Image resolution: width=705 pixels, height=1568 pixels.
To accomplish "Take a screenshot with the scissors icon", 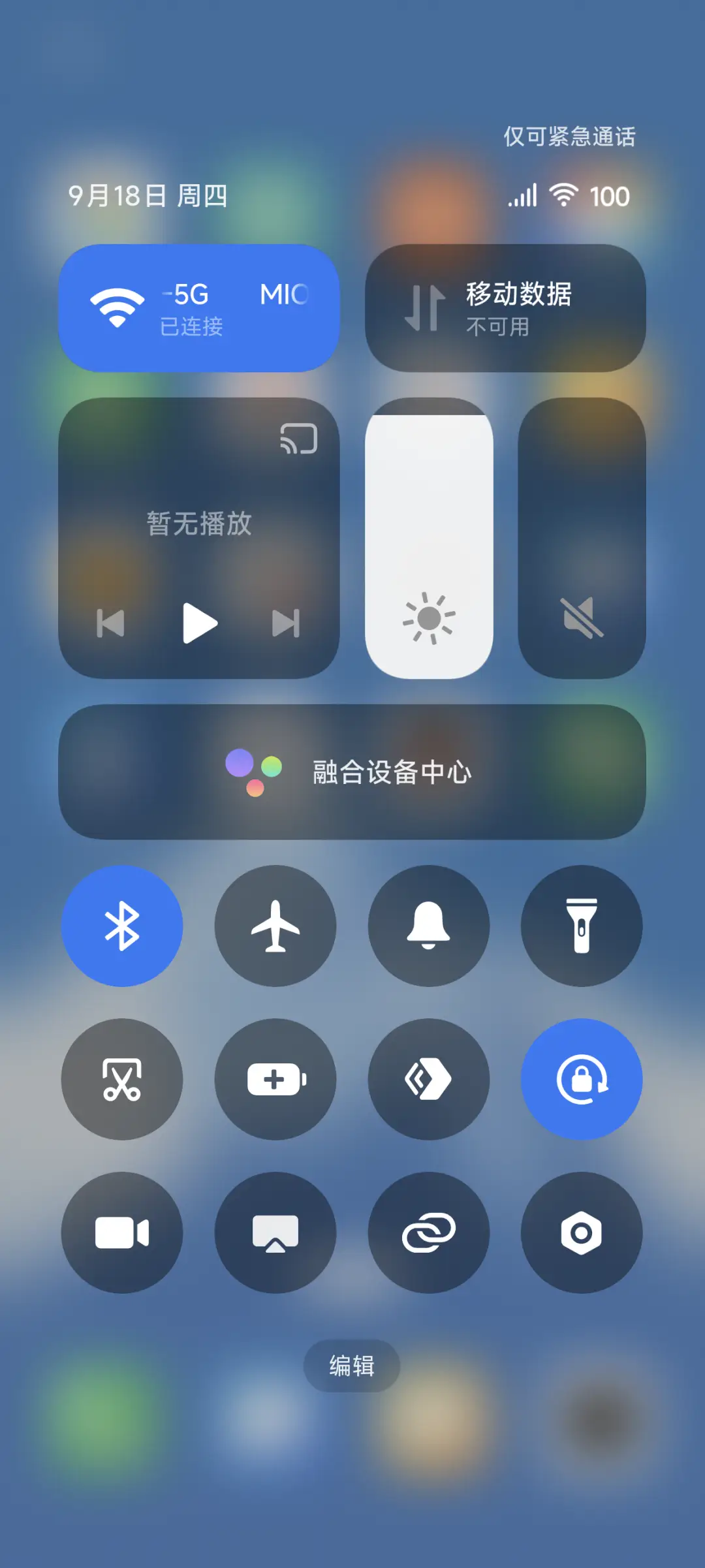I will pyautogui.click(x=122, y=1080).
